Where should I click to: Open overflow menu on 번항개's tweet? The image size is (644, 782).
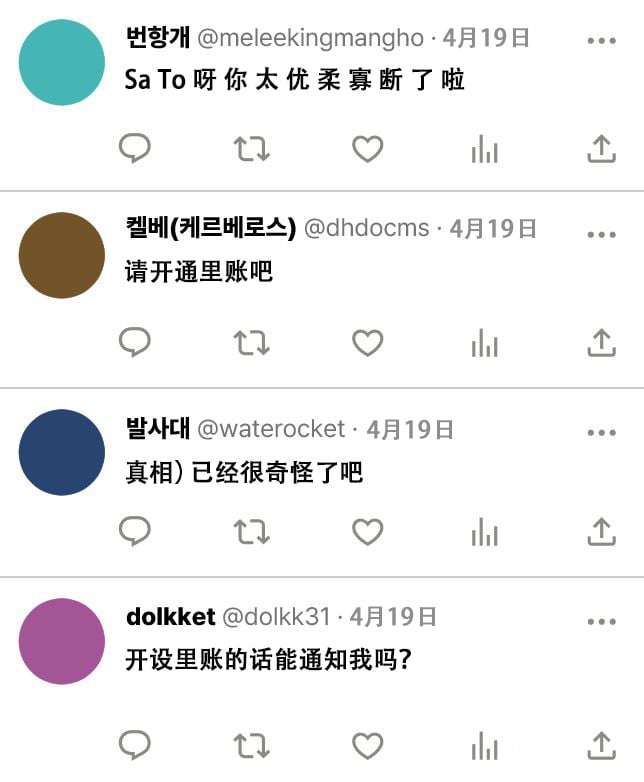coord(601,41)
